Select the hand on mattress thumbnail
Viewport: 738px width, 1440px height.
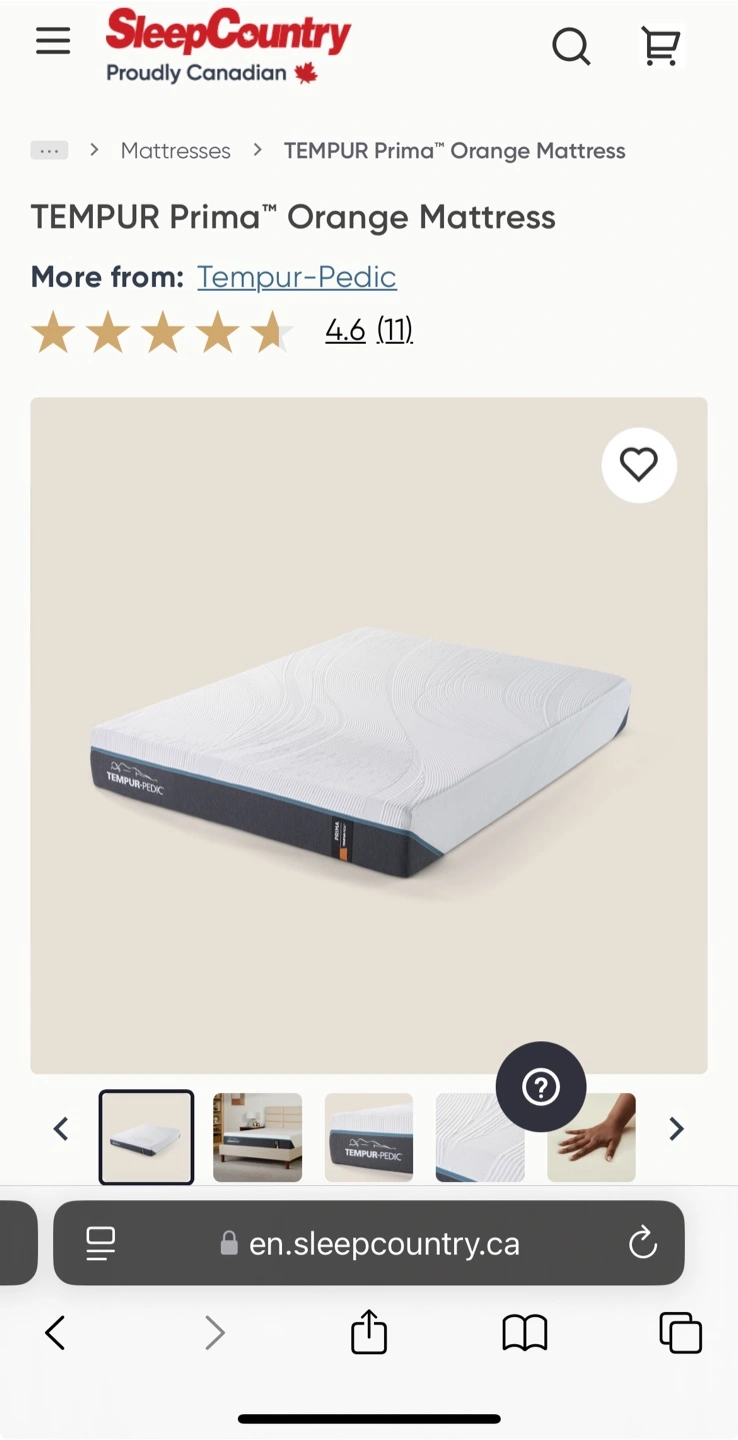coord(591,1137)
